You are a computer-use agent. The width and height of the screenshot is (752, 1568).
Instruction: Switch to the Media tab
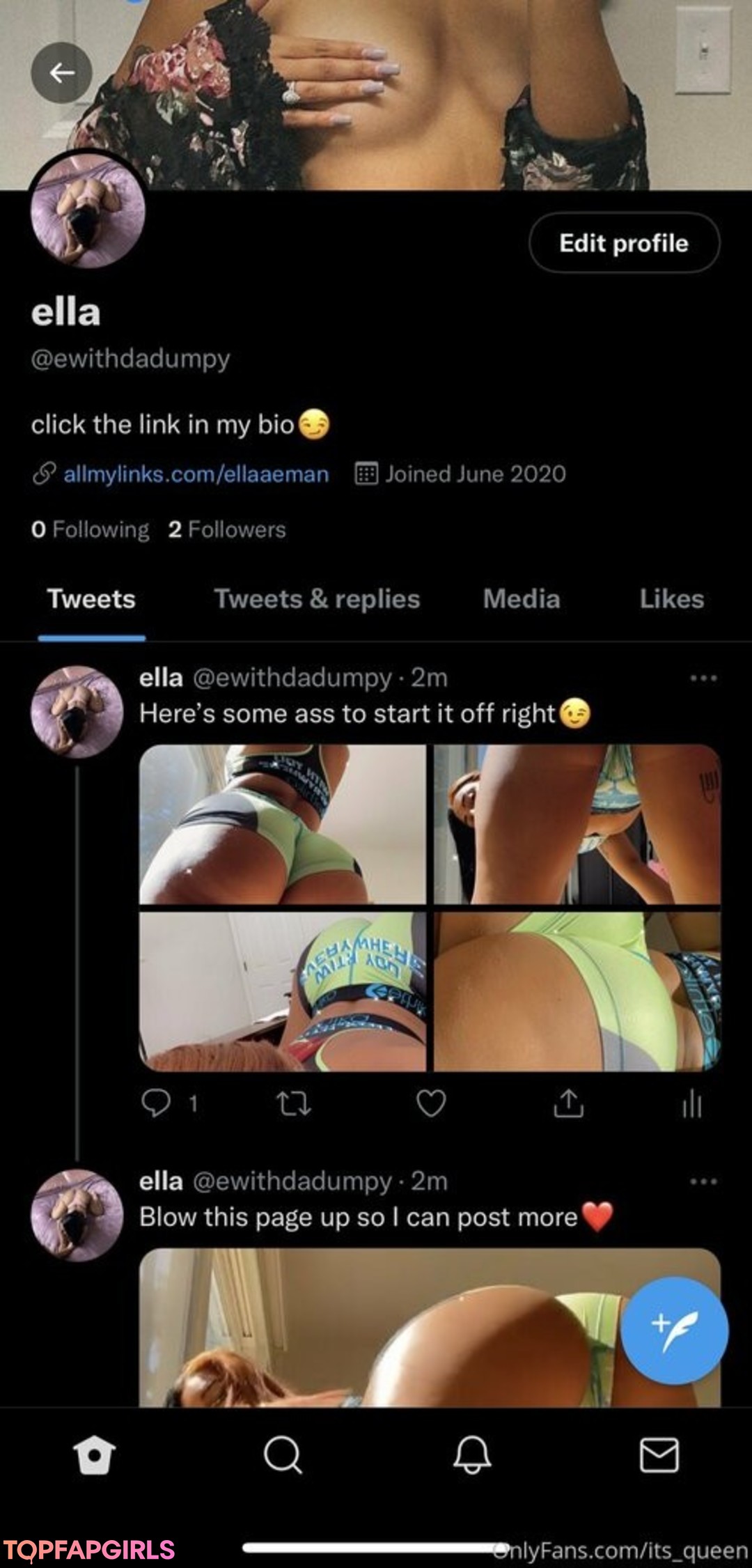[x=522, y=599]
